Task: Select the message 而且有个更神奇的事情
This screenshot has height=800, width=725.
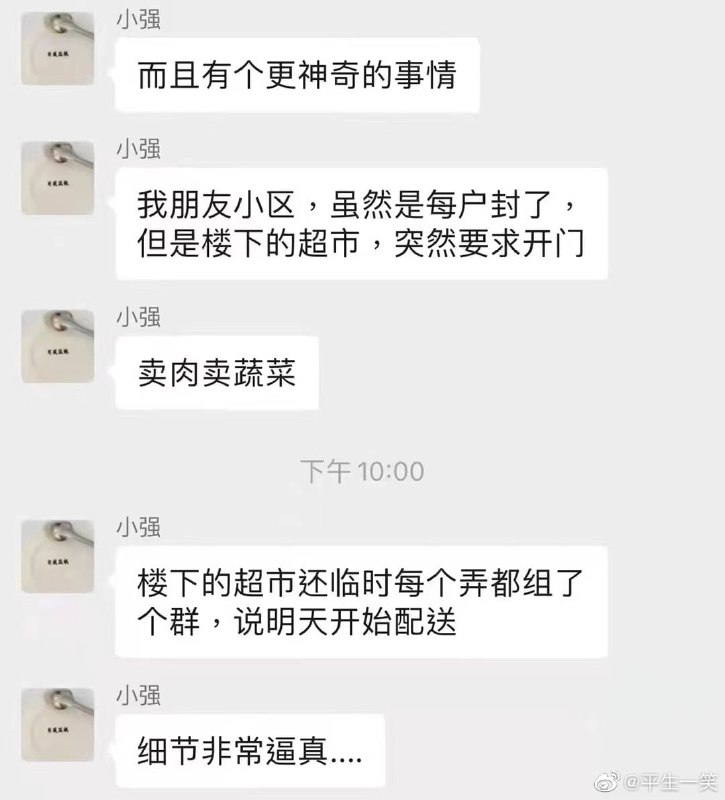Action: point(299,74)
